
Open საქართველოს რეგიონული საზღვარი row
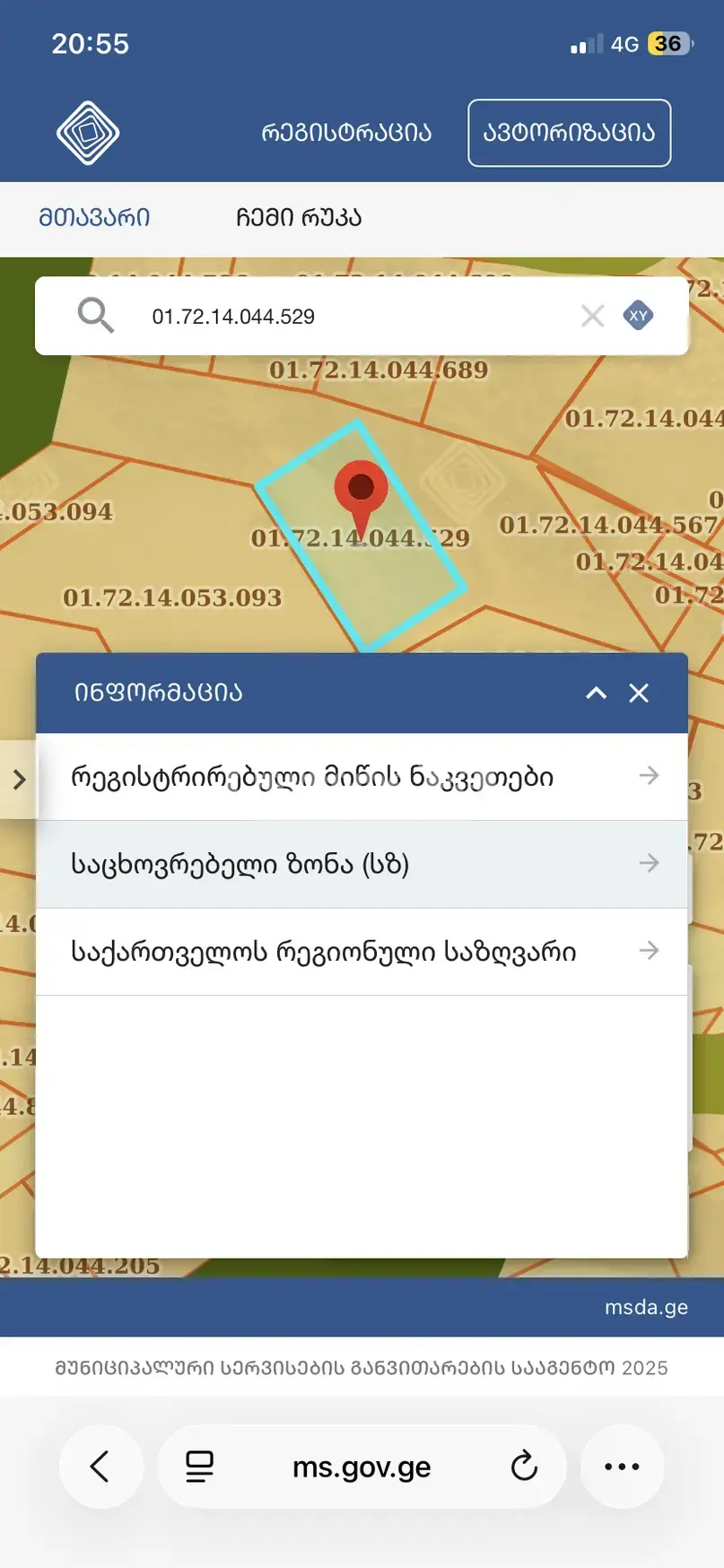click(362, 952)
